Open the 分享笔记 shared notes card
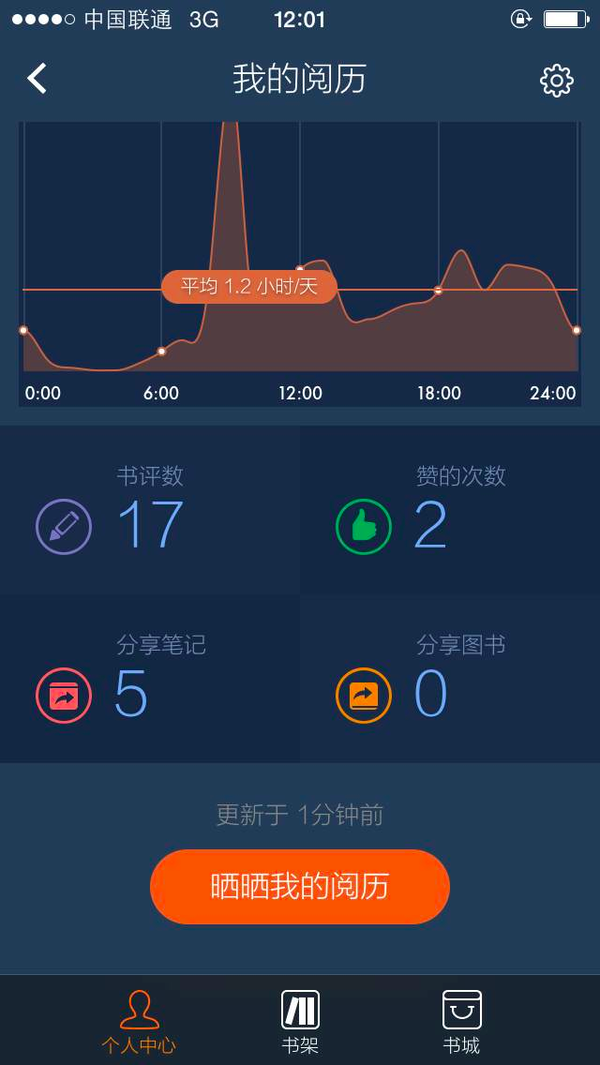The image size is (600, 1065). click(x=150, y=679)
